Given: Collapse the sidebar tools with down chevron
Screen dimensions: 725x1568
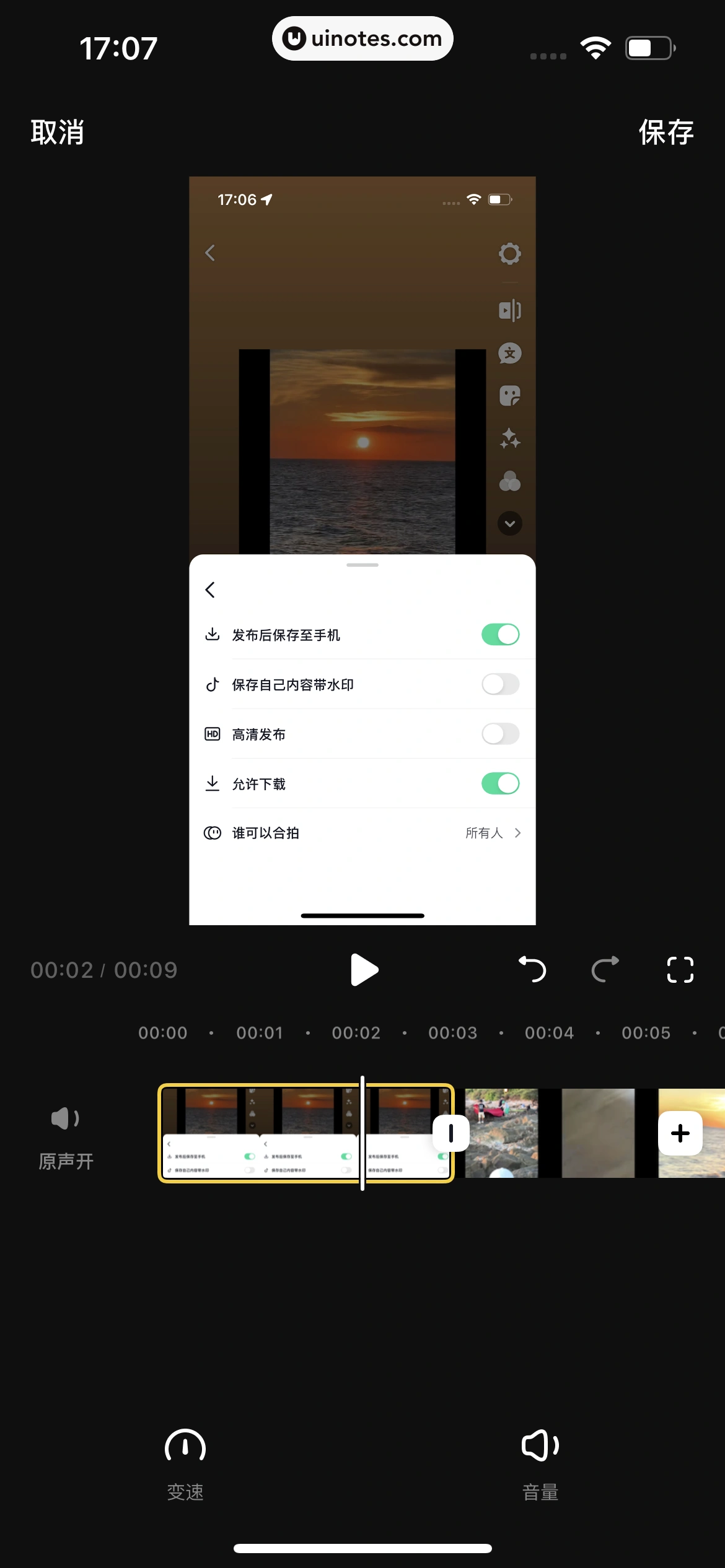Looking at the screenshot, I should coord(509,524).
